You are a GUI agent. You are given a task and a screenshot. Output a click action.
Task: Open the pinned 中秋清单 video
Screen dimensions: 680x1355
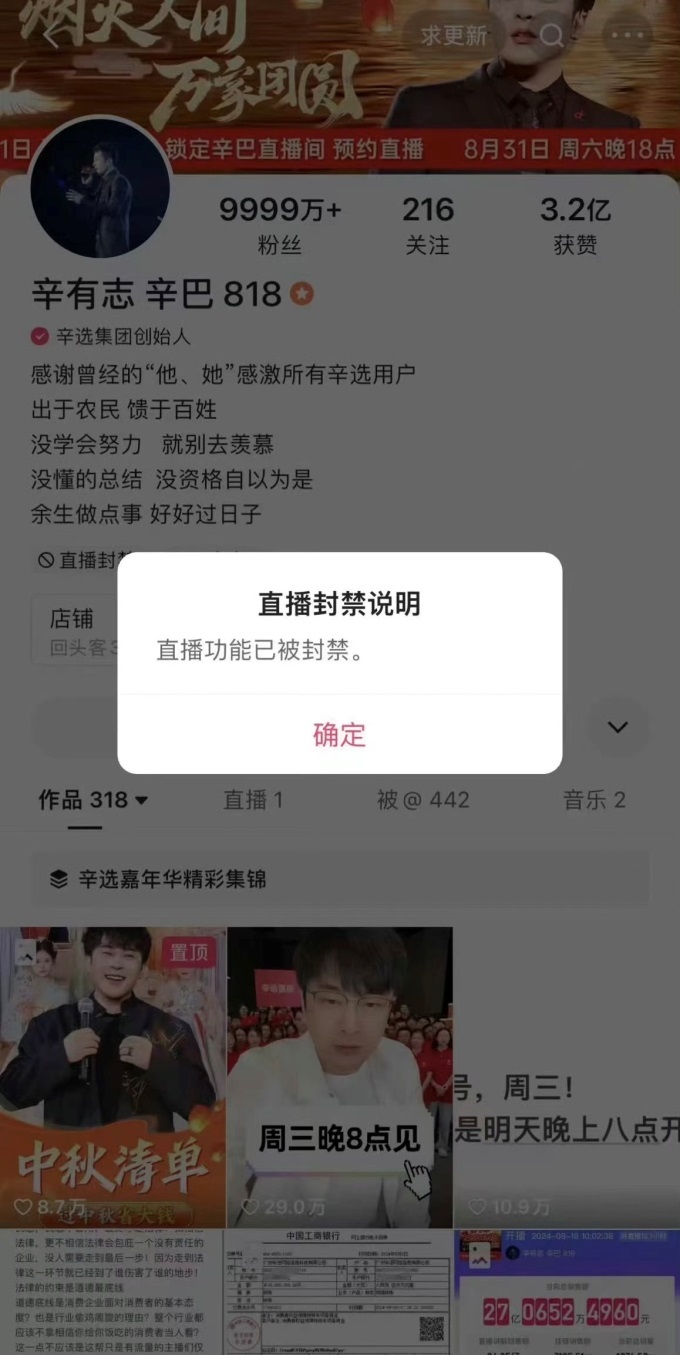[x=112, y=1075]
